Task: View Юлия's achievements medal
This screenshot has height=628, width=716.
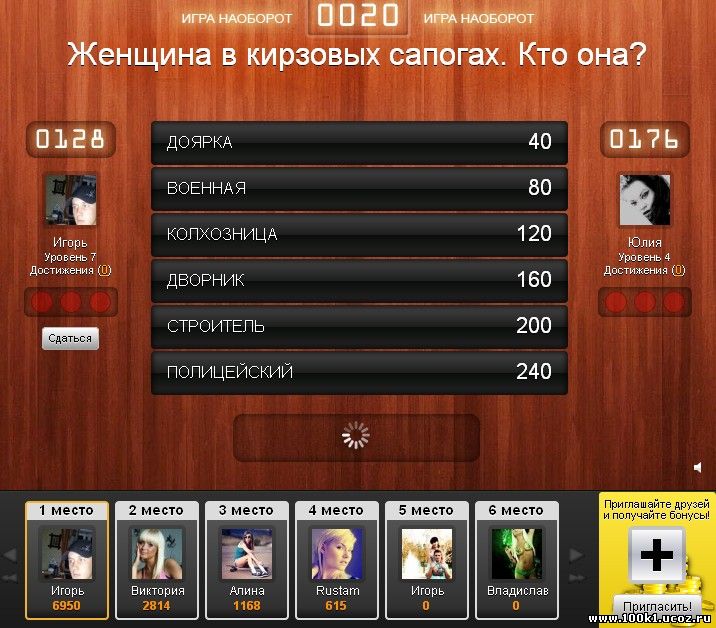Action: (x=679, y=270)
